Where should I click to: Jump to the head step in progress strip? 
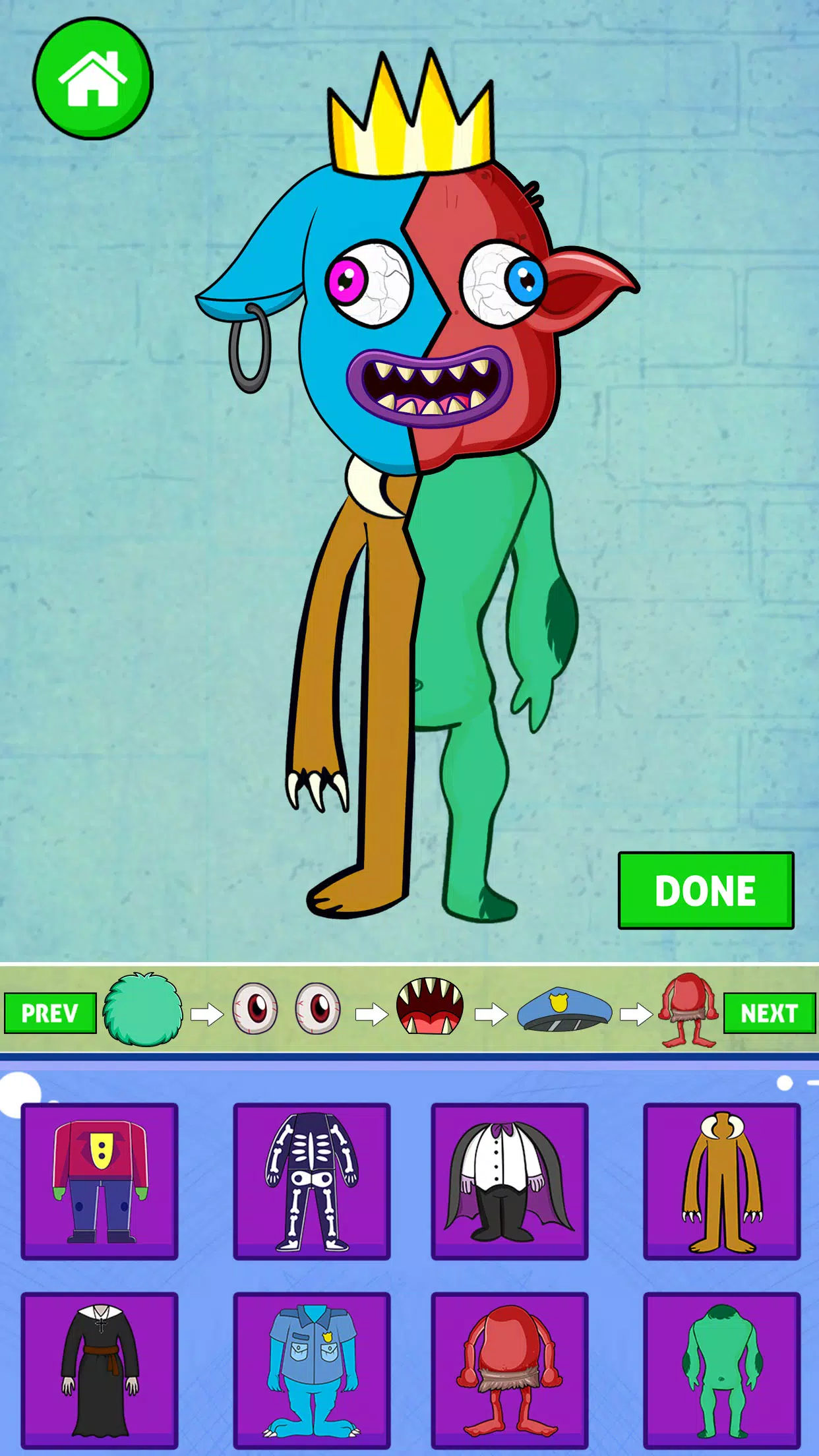(x=143, y=1010)
